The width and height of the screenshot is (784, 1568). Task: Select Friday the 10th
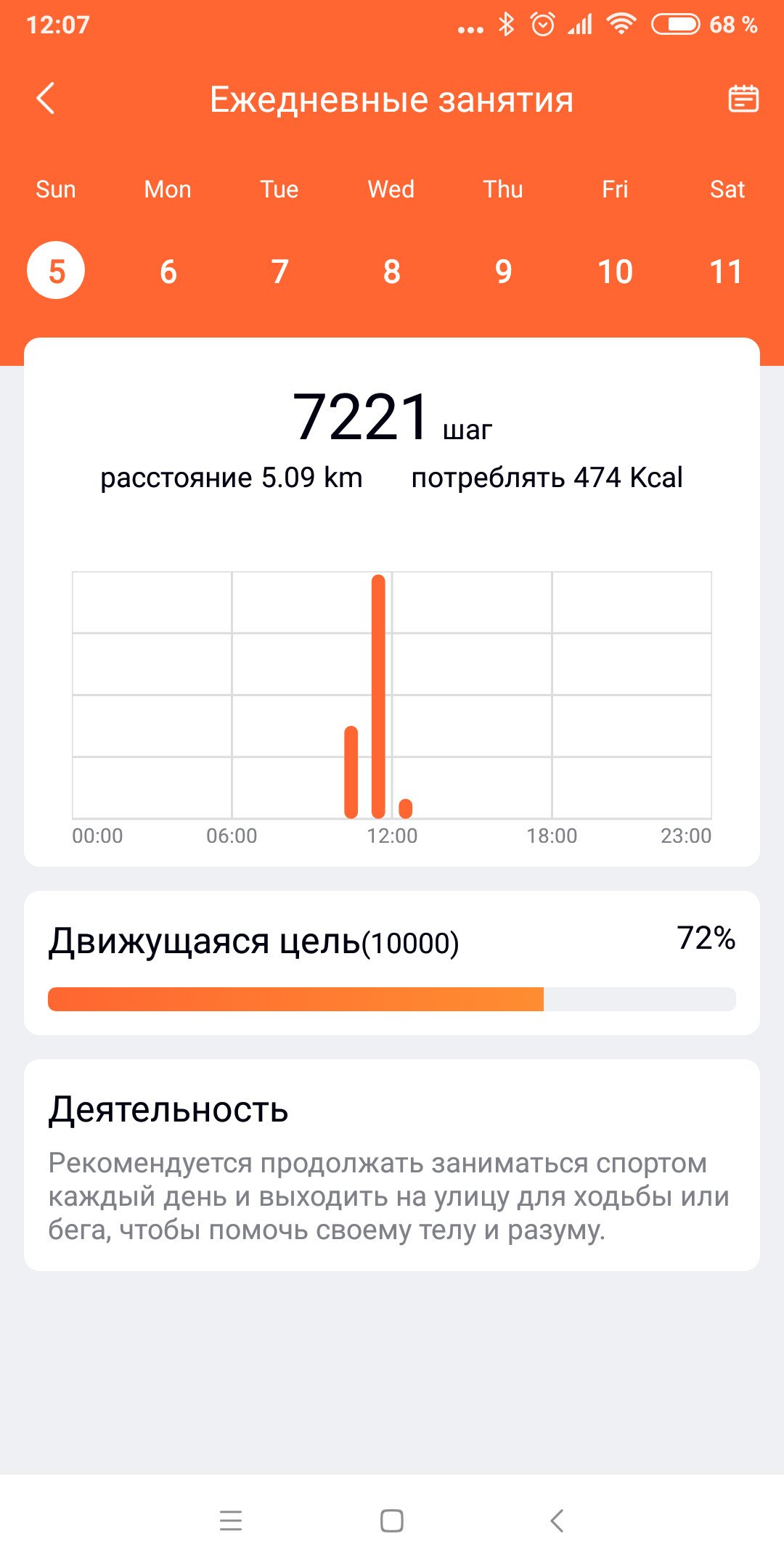click(615, 271)
